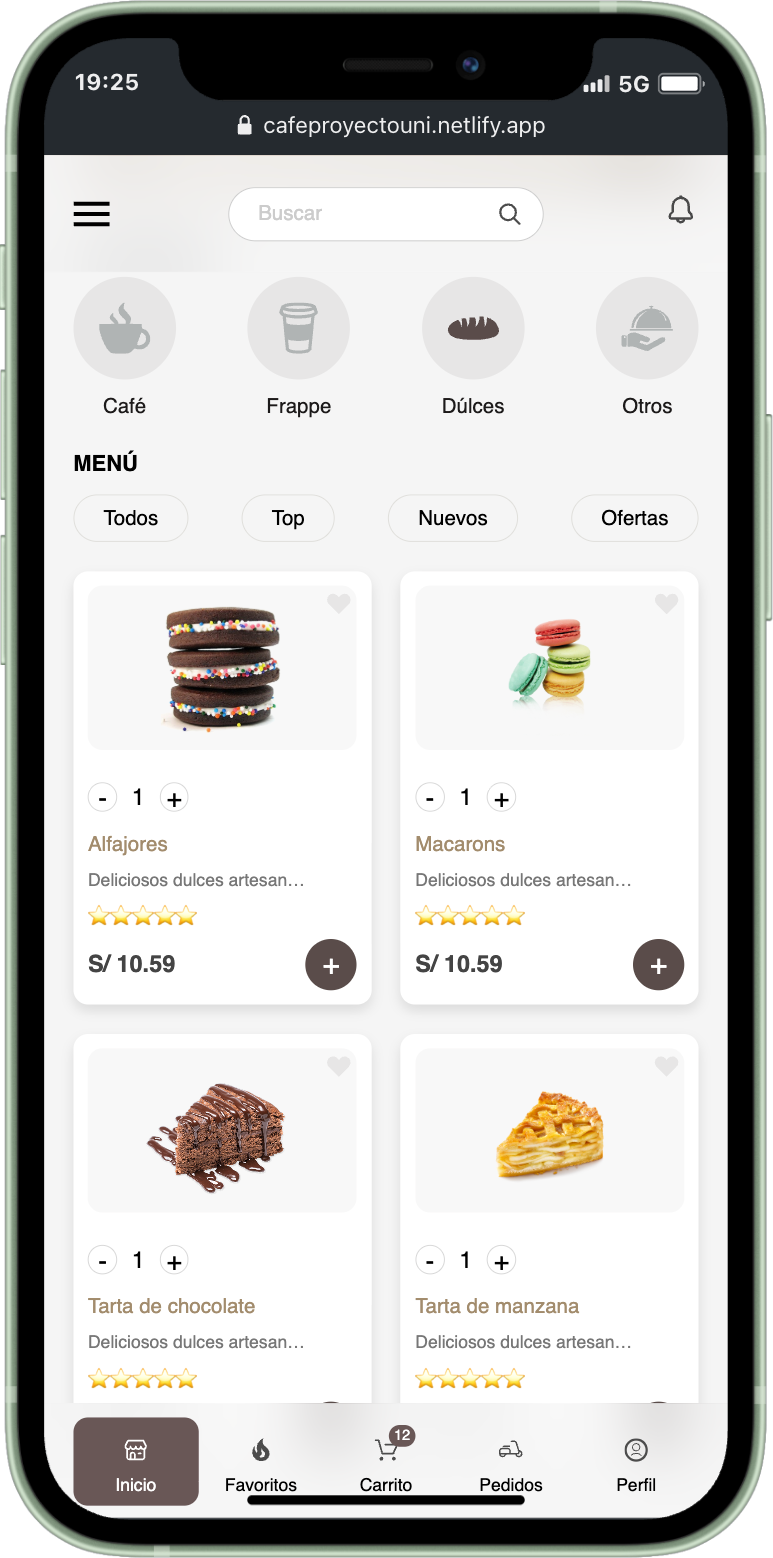Tap the Buscar search field
Image resolution: width=773 pixels, height=1558 pixels.
370,214
